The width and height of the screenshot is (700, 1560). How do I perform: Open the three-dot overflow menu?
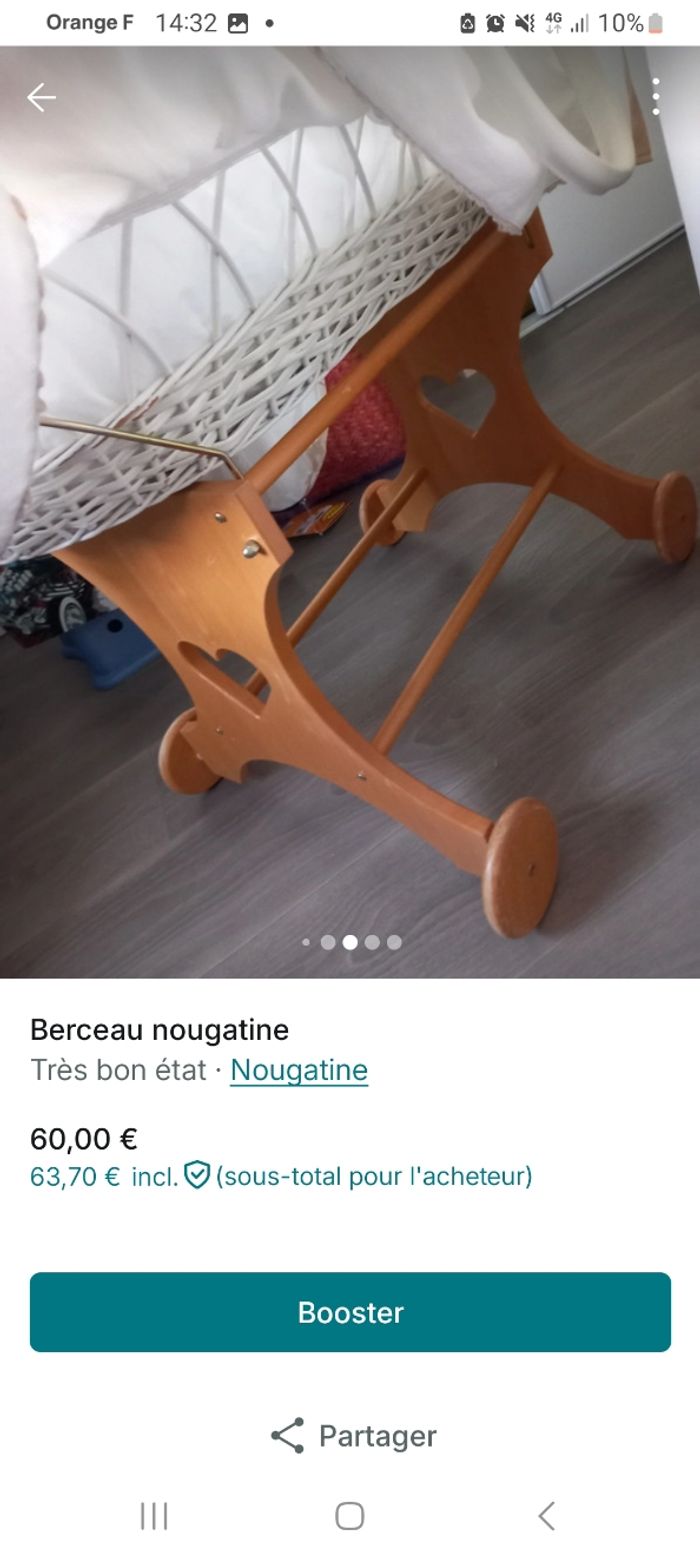pyautogui.click(x=655, y=97)
